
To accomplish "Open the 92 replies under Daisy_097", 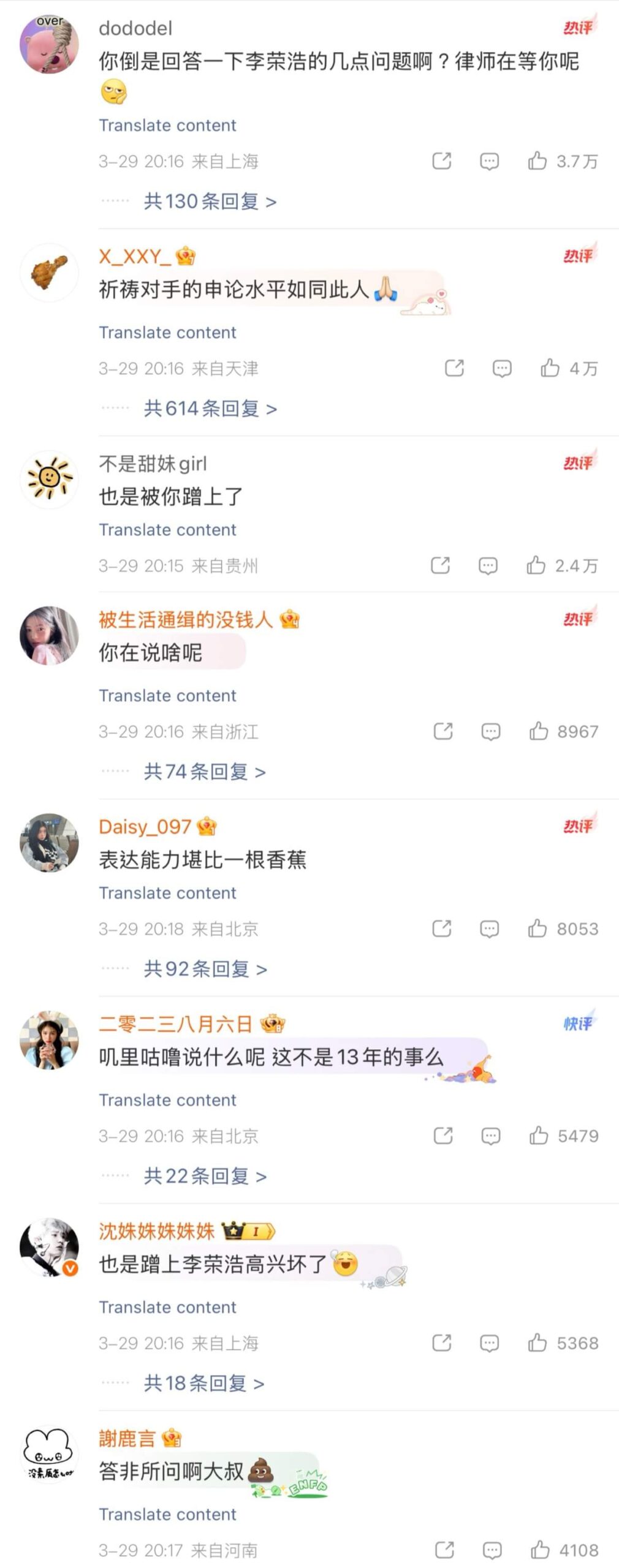I will tap(205, 969).
